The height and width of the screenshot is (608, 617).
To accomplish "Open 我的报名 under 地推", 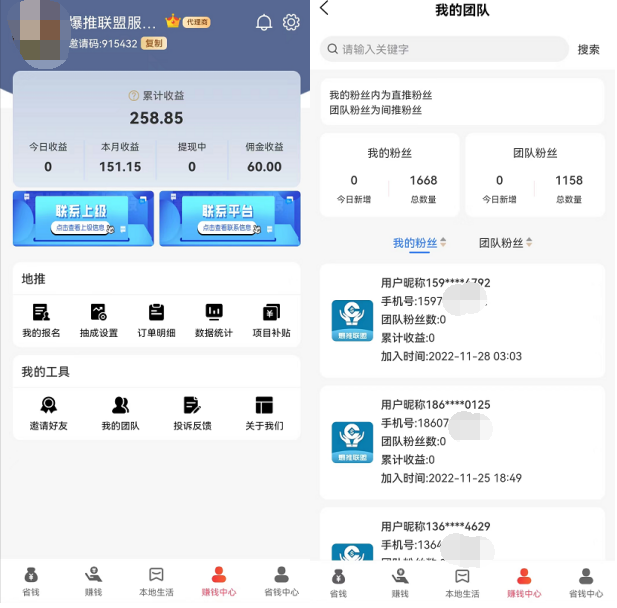I will [41, 319].
